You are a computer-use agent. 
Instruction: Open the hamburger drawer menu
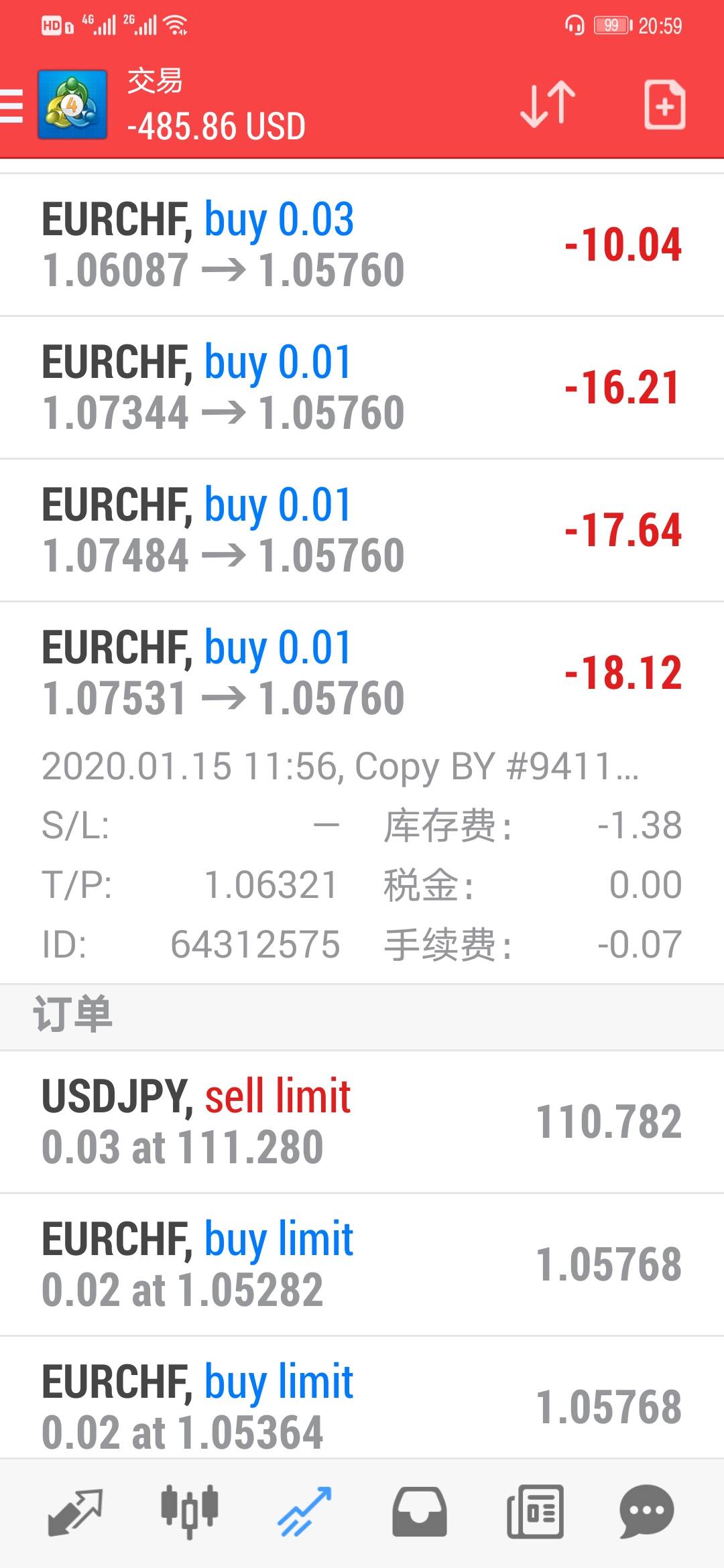click(11, 106)
